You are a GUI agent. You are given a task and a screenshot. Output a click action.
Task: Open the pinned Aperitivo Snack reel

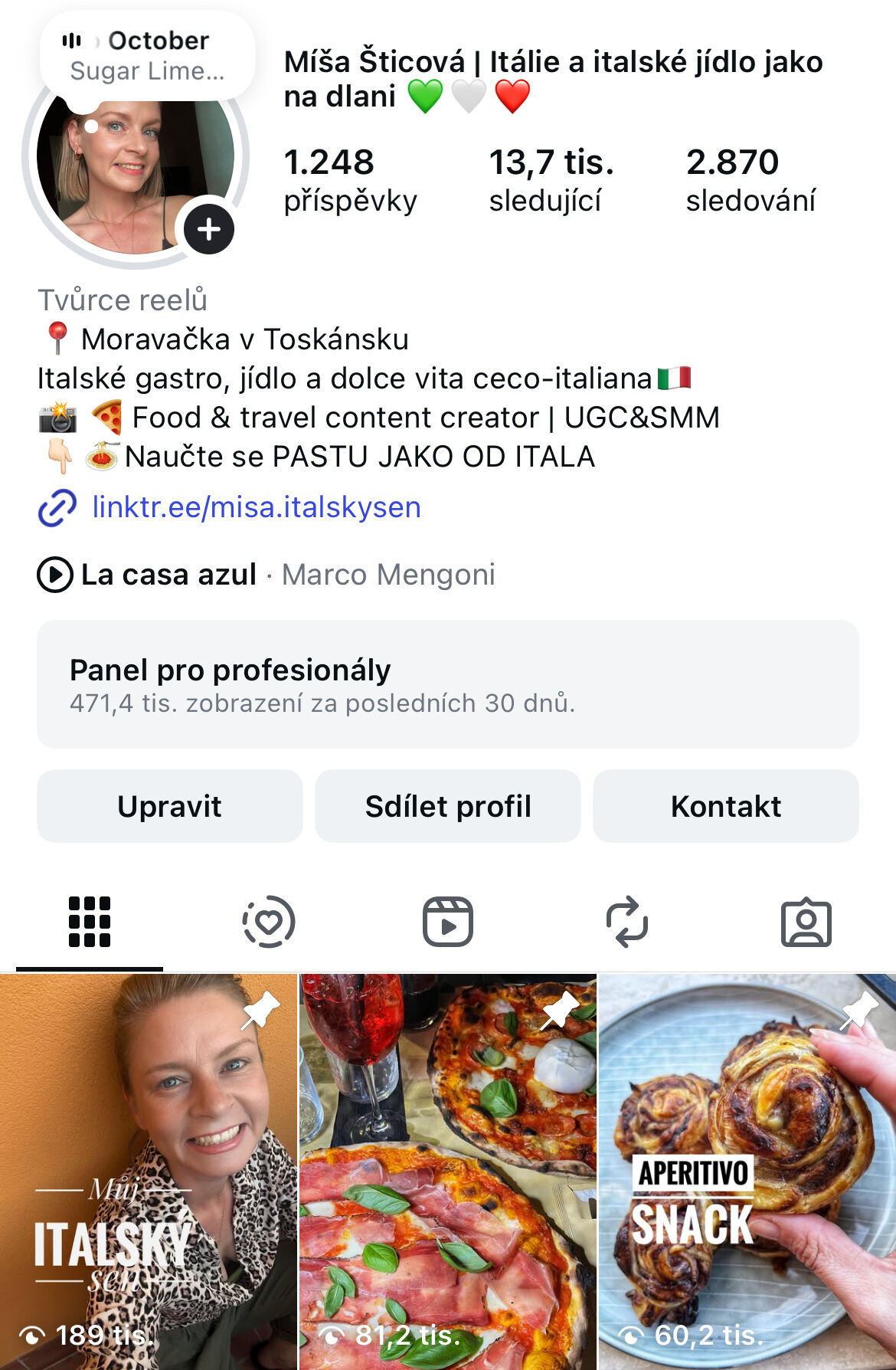click(x=747, y=1172)
